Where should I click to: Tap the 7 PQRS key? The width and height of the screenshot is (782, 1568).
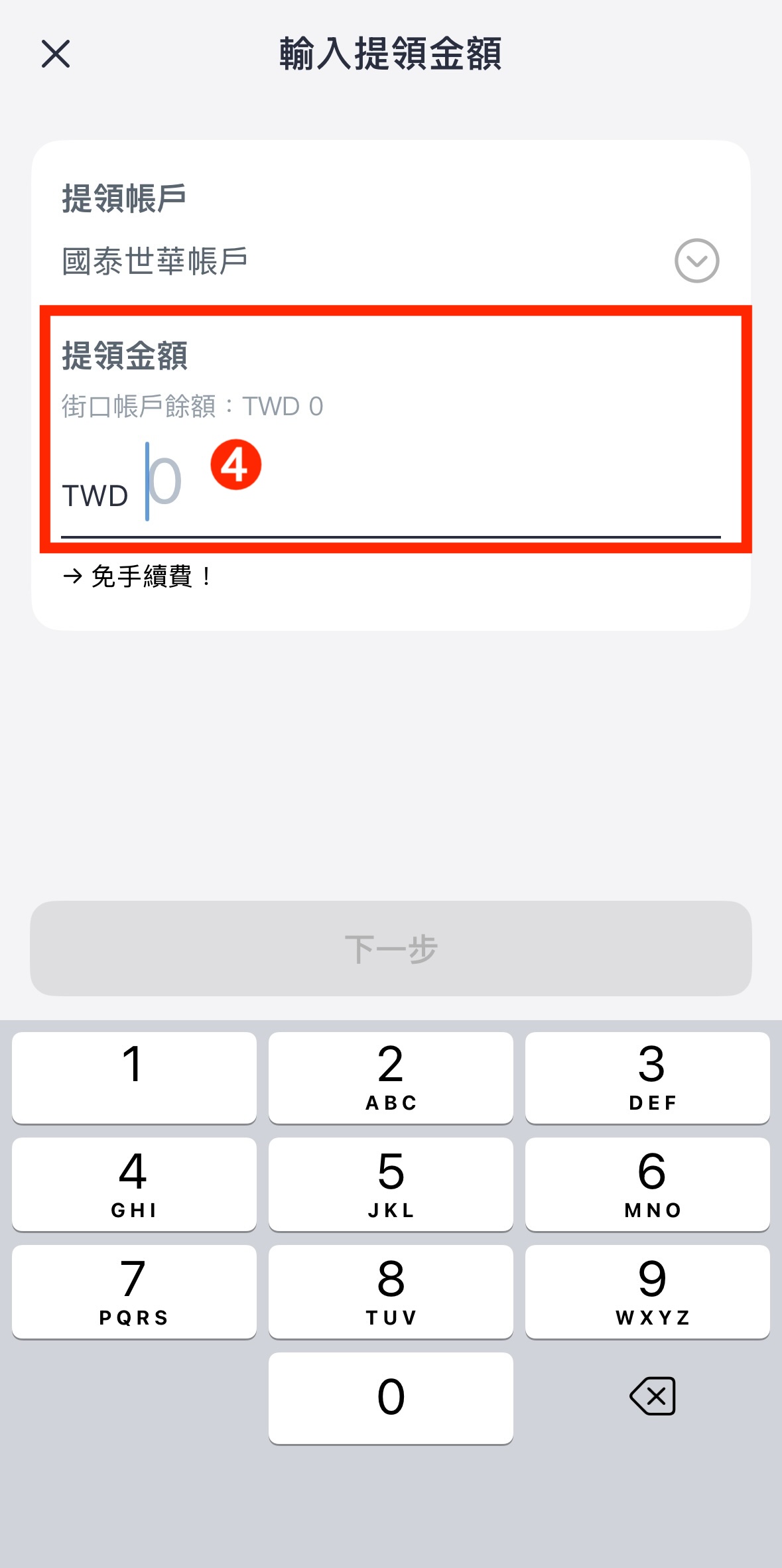pyautogui.click(x=134, y=1292)
